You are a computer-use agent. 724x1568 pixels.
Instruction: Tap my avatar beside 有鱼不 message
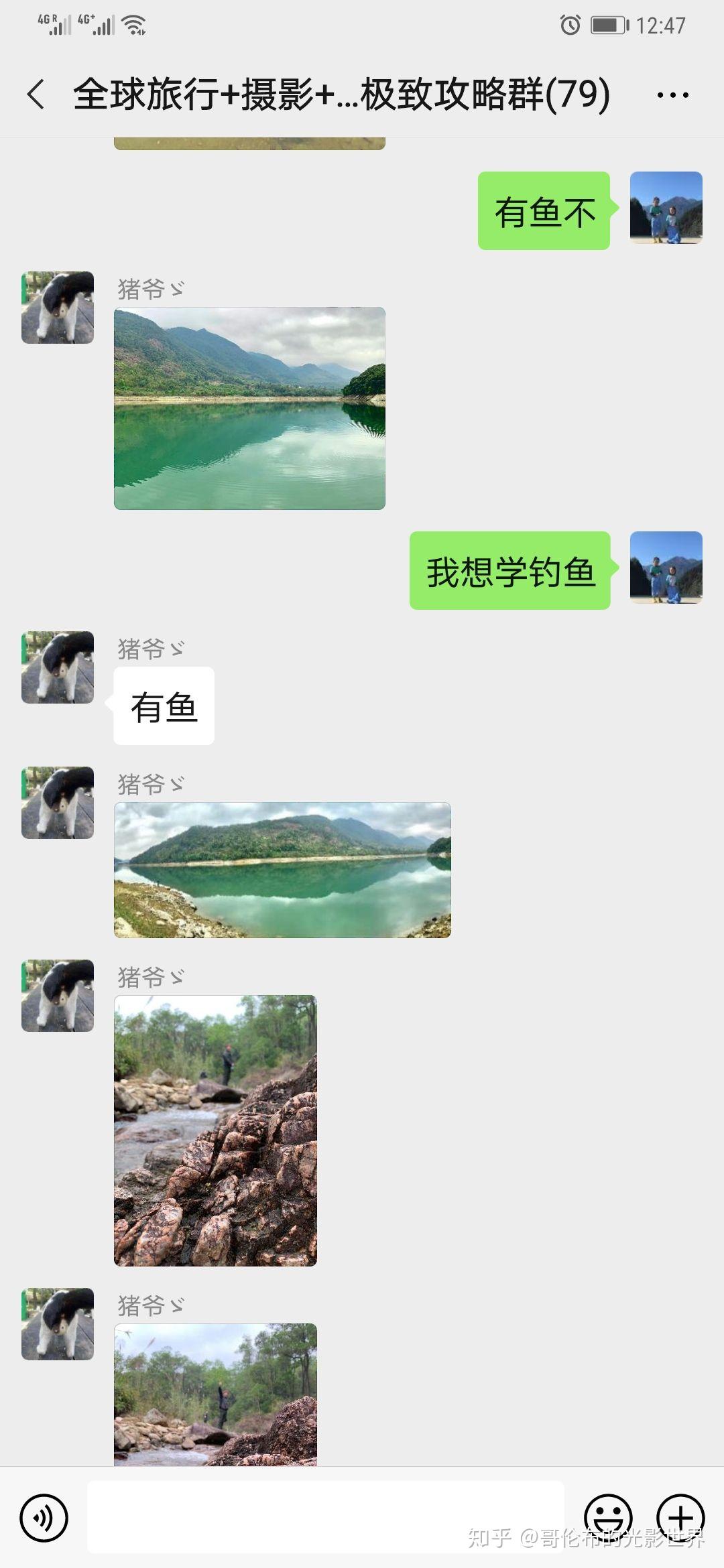click(x=666, y=208)
